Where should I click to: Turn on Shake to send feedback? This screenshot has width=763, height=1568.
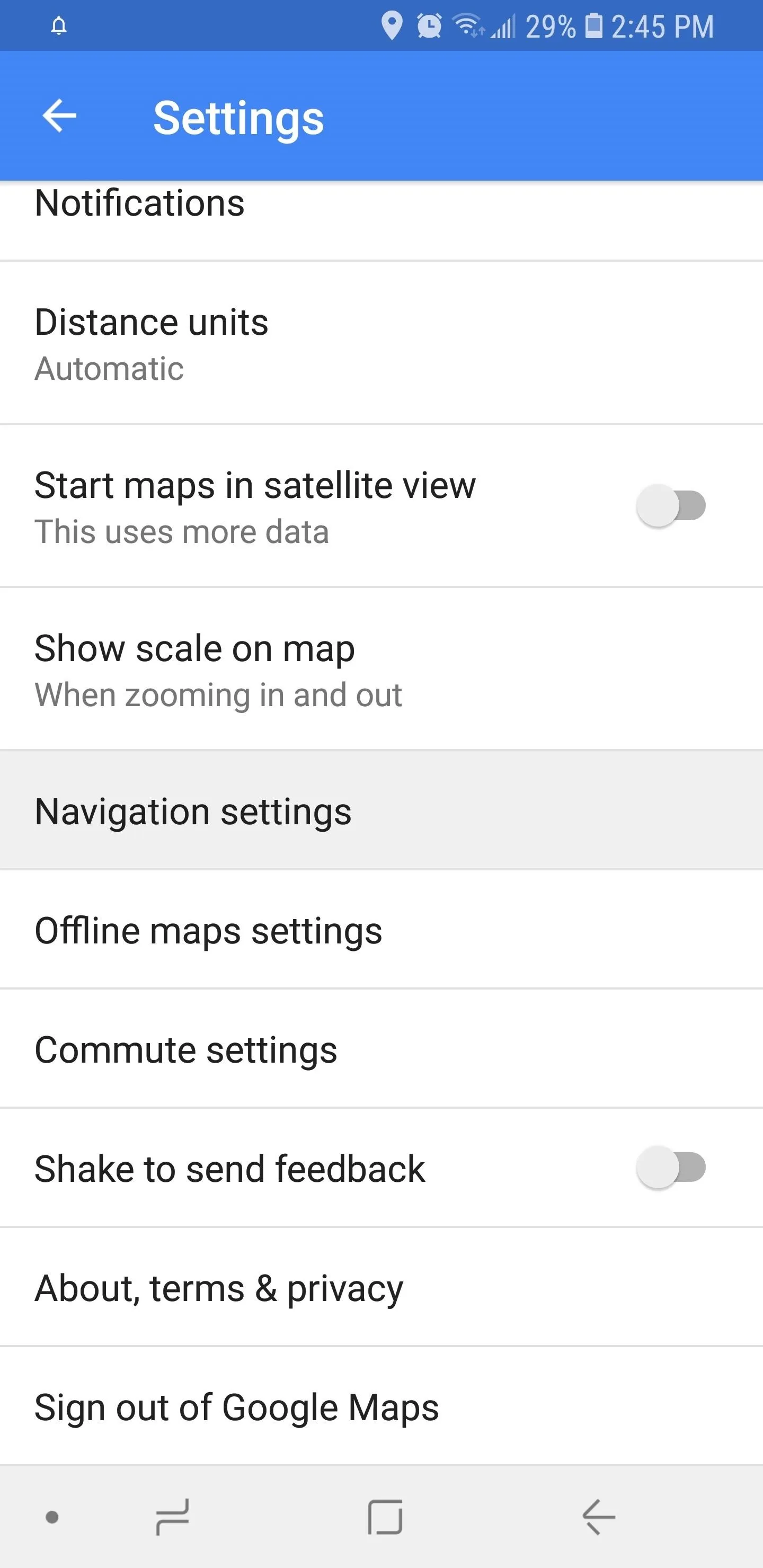670,1168
